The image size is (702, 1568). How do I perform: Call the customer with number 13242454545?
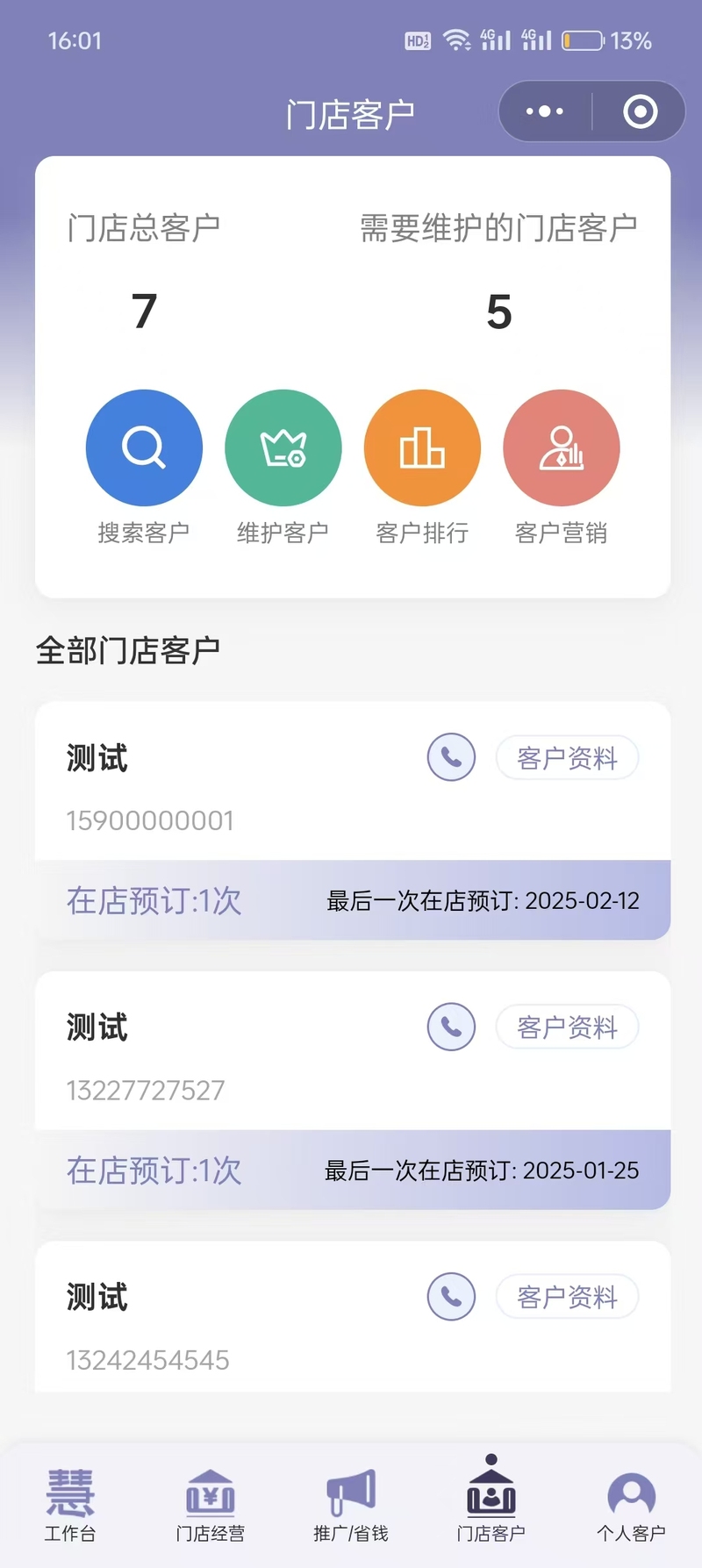tap(451, 1296)
